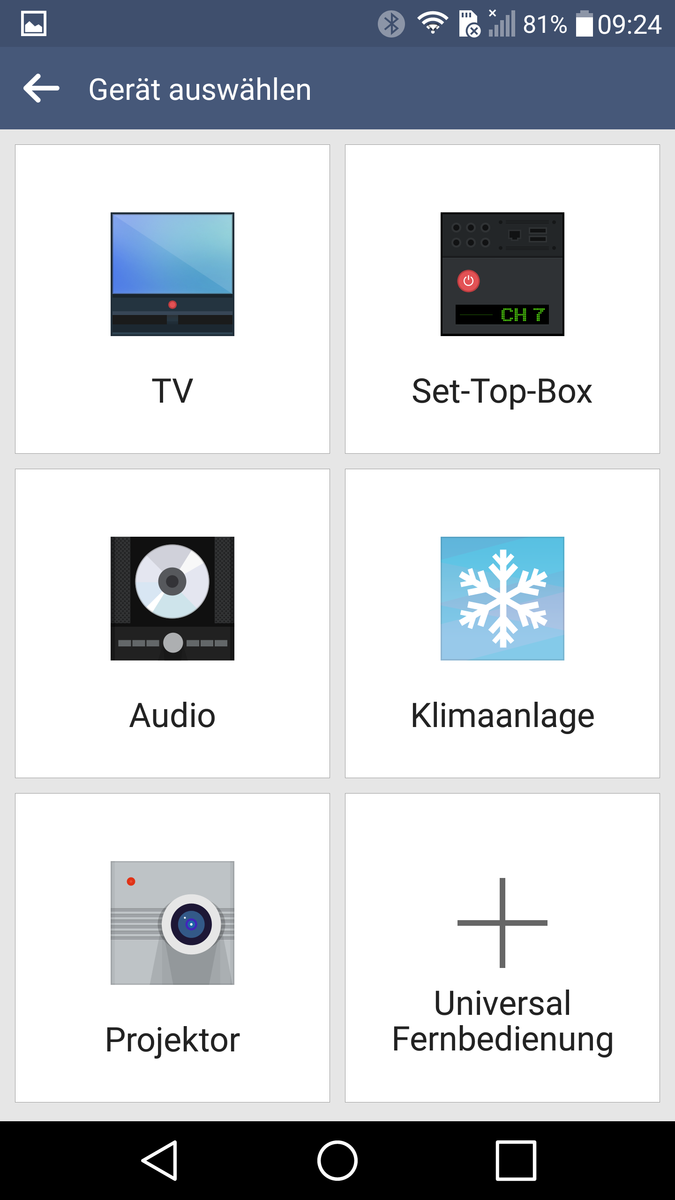This screenshot has width=675, height=1200.
Task: Open recent apps from navigation bar
Action: (515, 1160)
